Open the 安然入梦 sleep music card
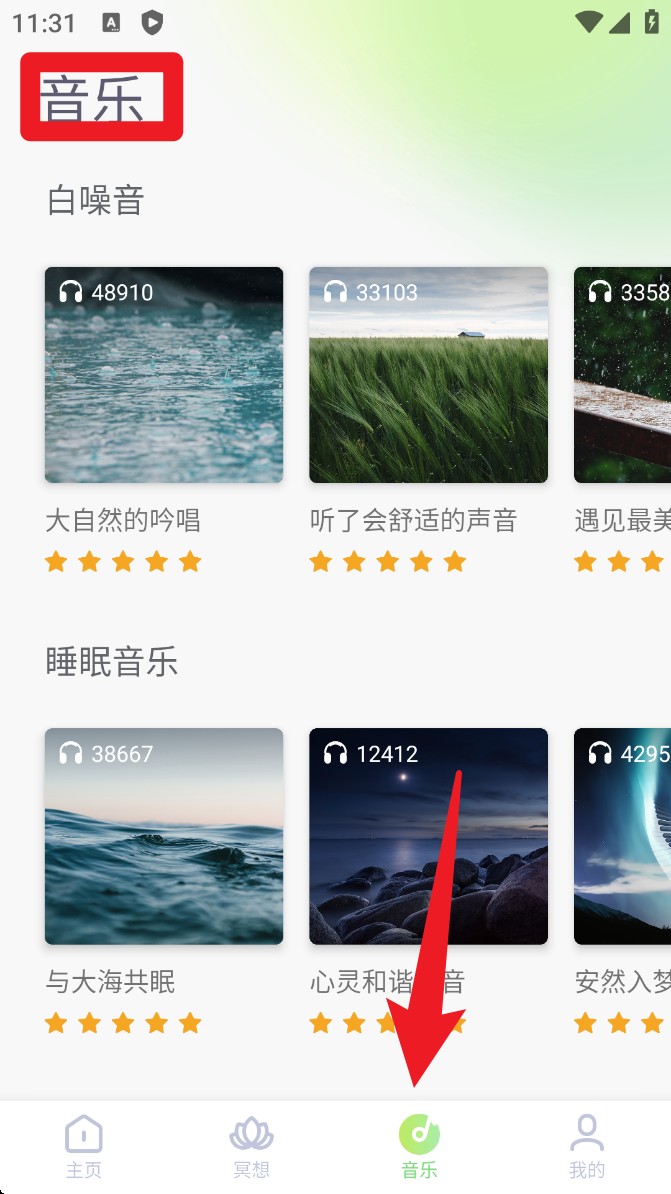This screenshot has width=671, height=1194. click(x=622, y=836)
